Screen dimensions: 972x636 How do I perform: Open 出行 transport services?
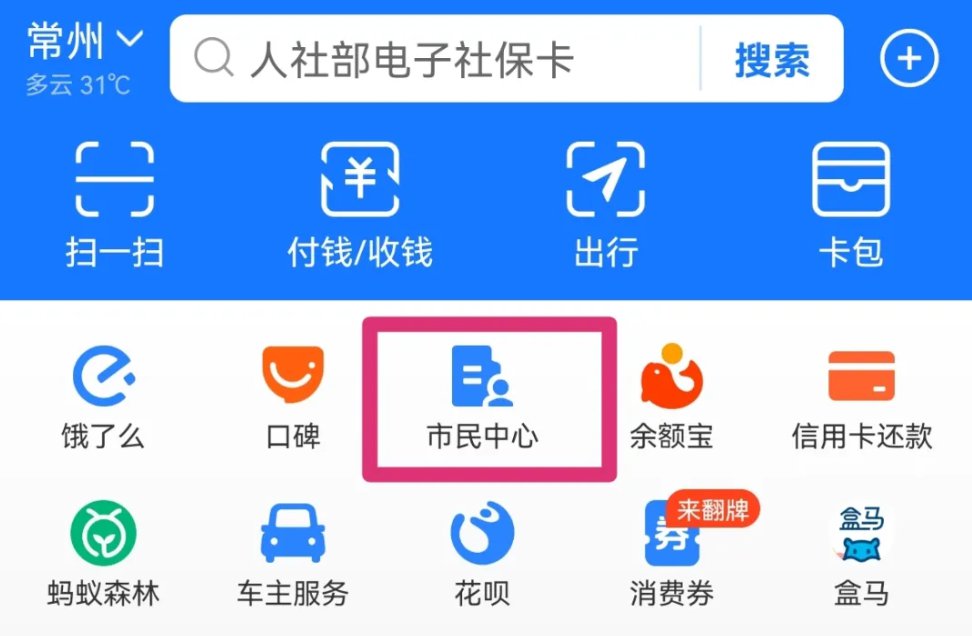605,205
